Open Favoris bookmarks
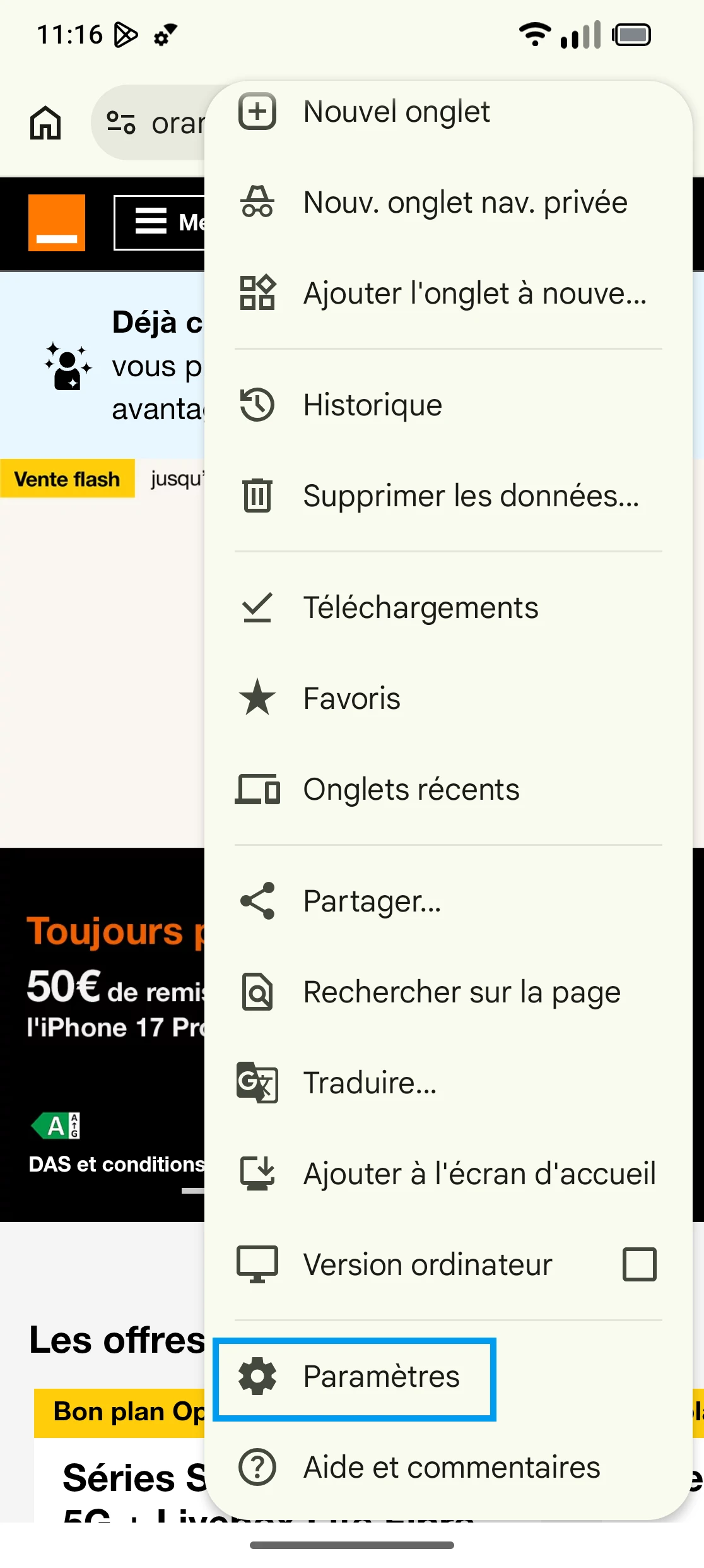This screenshot has height=1568, width=704. point(351,699)
